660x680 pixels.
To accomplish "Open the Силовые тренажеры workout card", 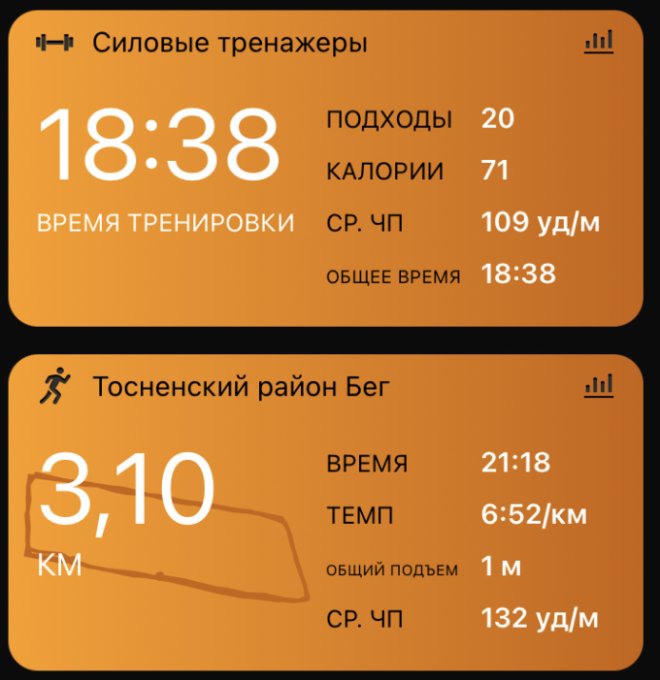I will click(230, 44).
